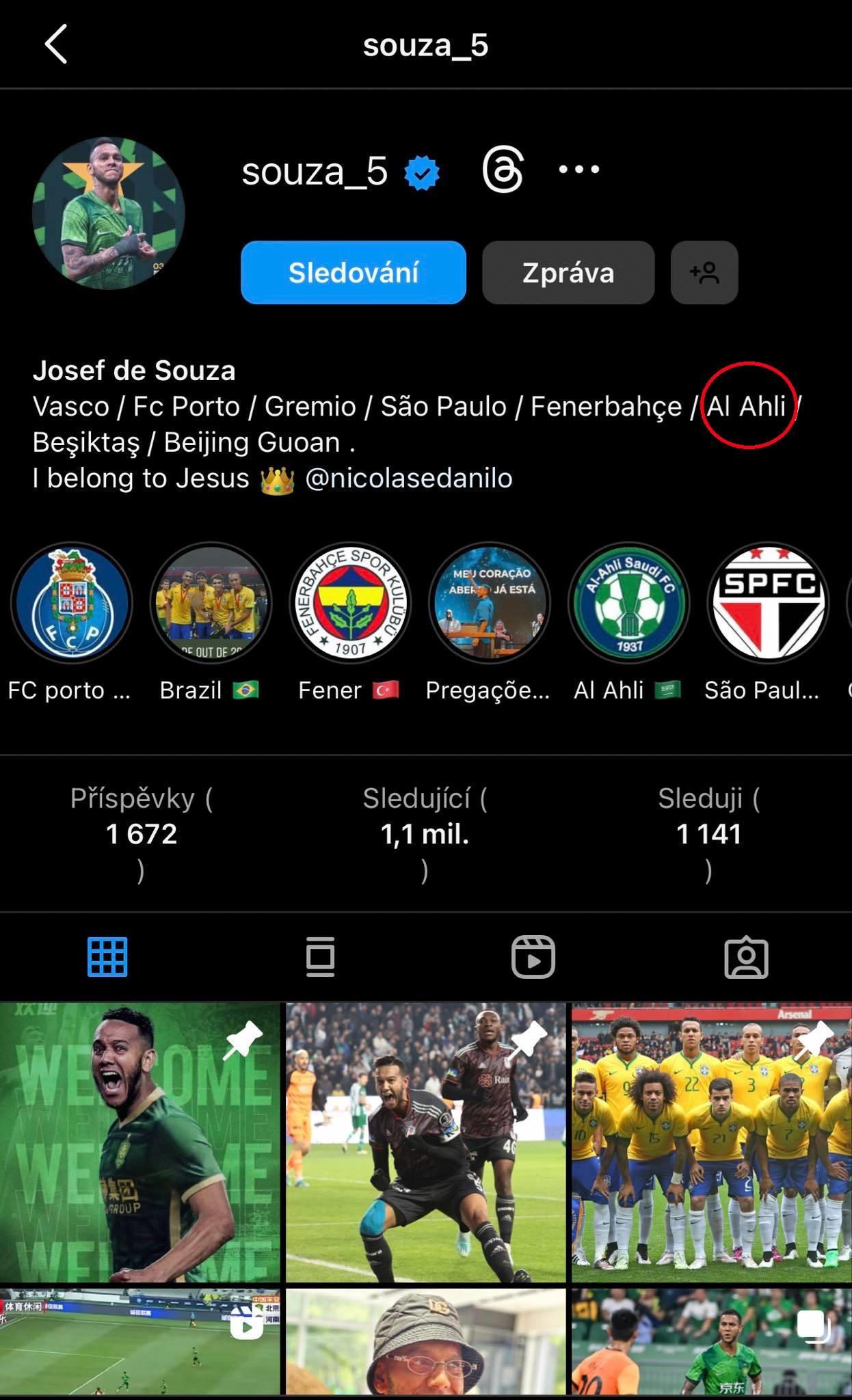View the Brazil story highlight
The image size is (852, 1400).
click(x=211, y=603)
